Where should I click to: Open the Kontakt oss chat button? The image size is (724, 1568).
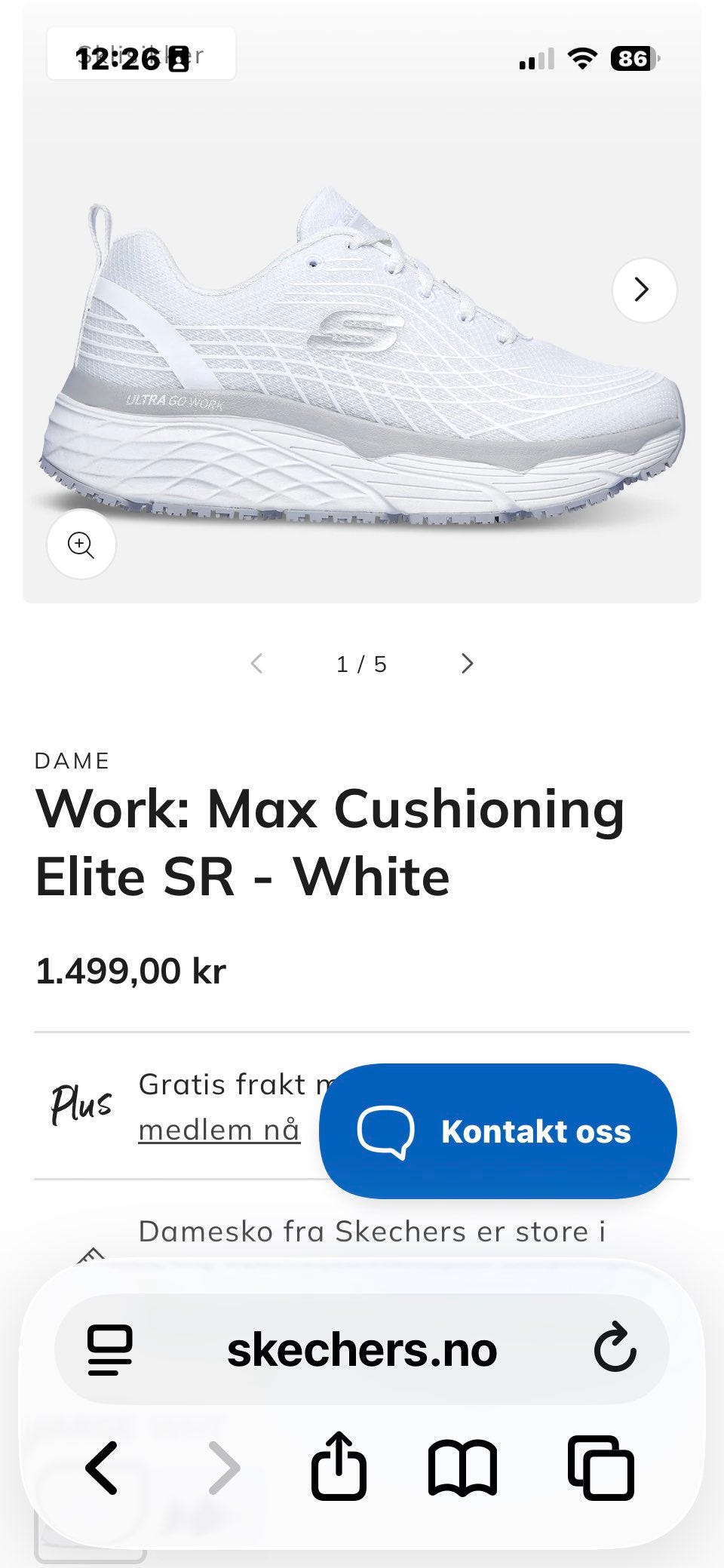tap(498, 1131)
